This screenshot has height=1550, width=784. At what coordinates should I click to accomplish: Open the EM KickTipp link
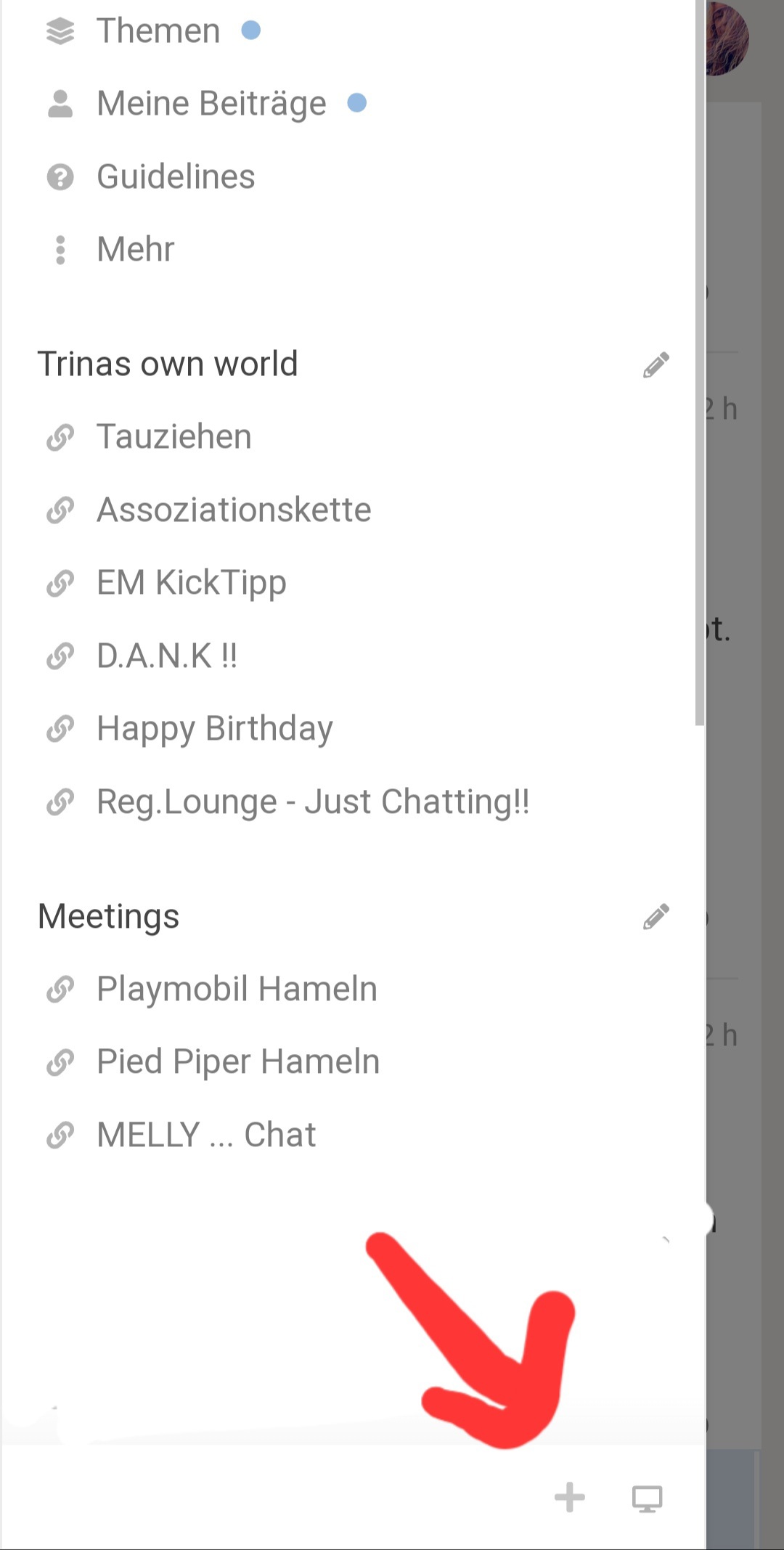pos(191,582)
